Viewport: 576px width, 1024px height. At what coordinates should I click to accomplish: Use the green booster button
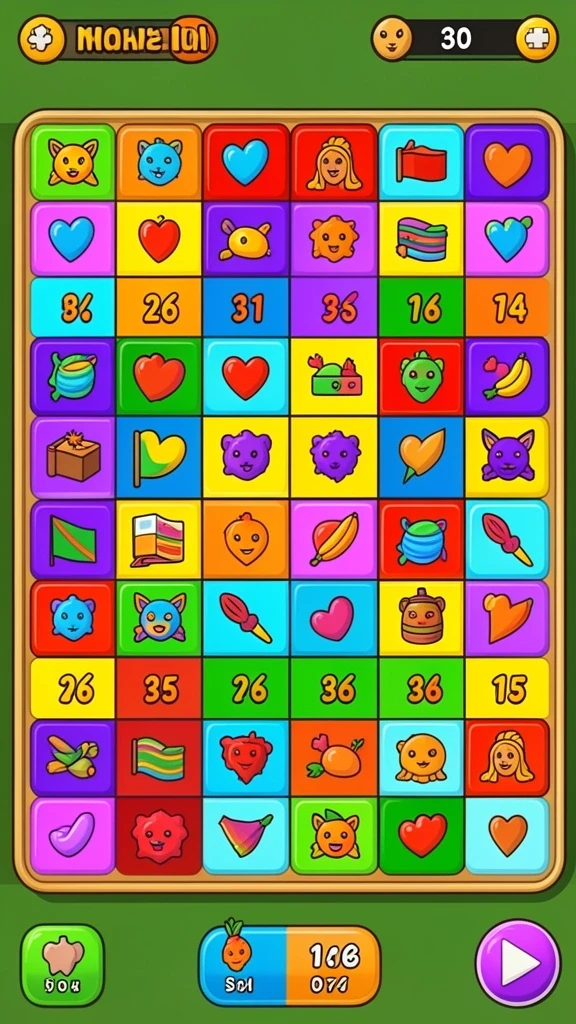tap(63, 965)
